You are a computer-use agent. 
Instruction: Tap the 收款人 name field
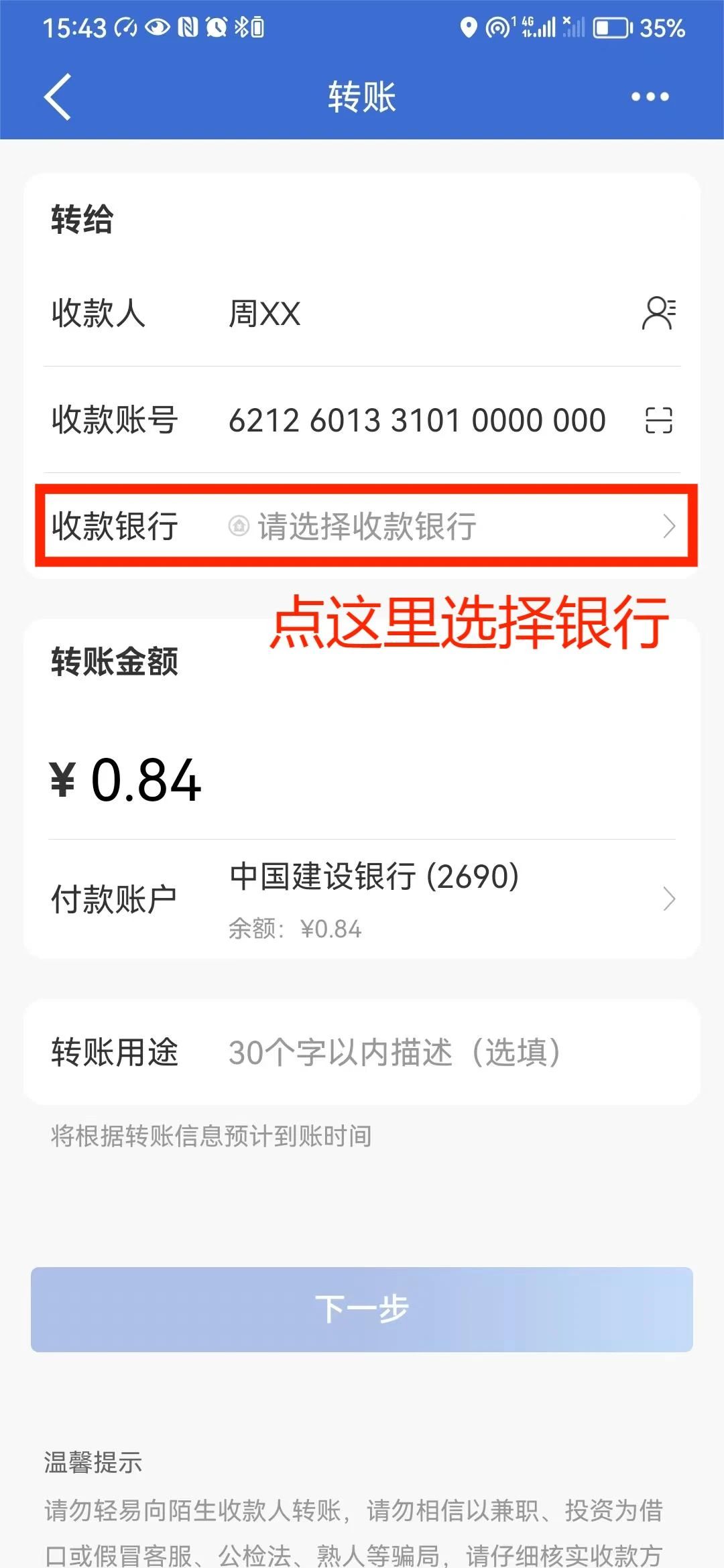[402, 314]
